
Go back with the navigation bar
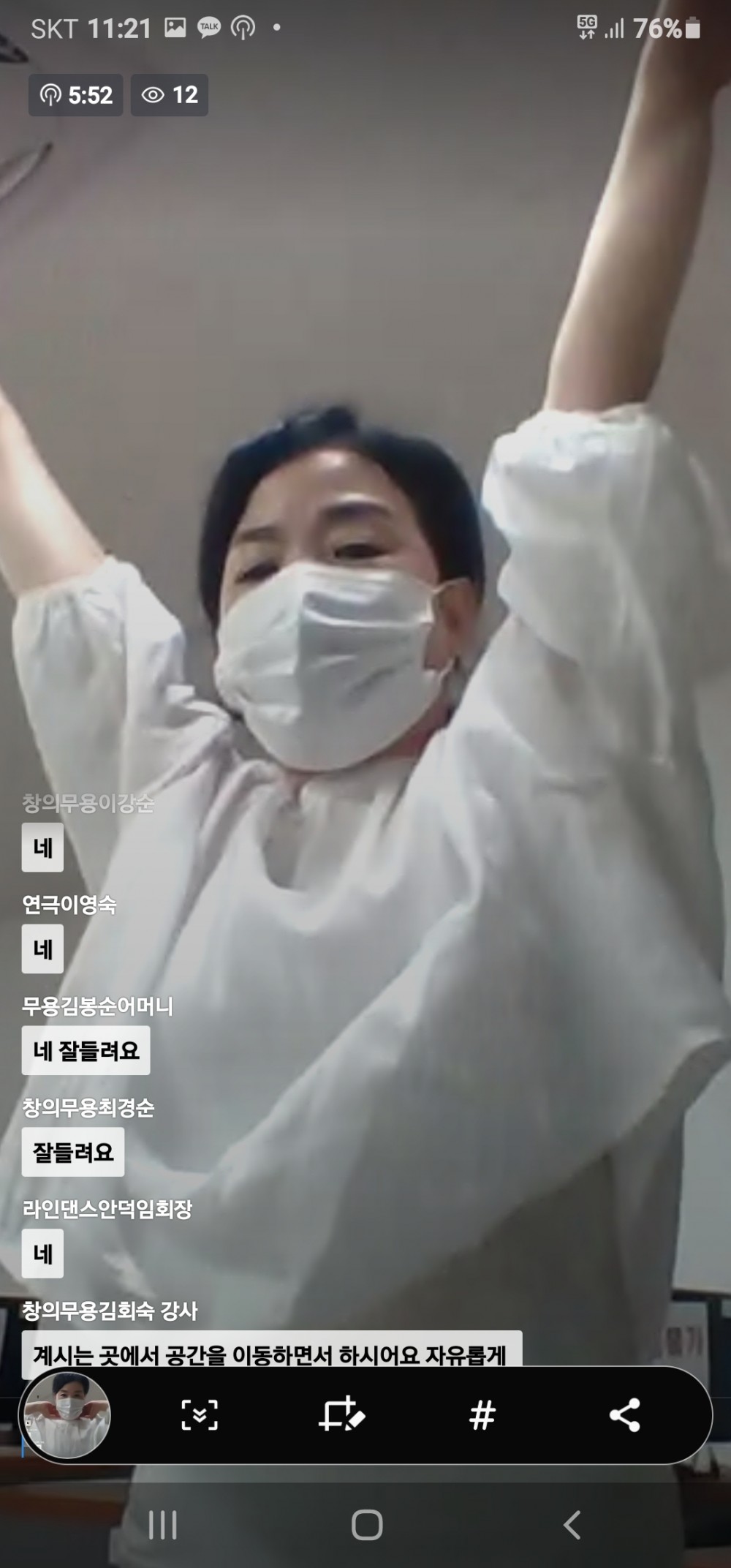tap(572, 1526)
